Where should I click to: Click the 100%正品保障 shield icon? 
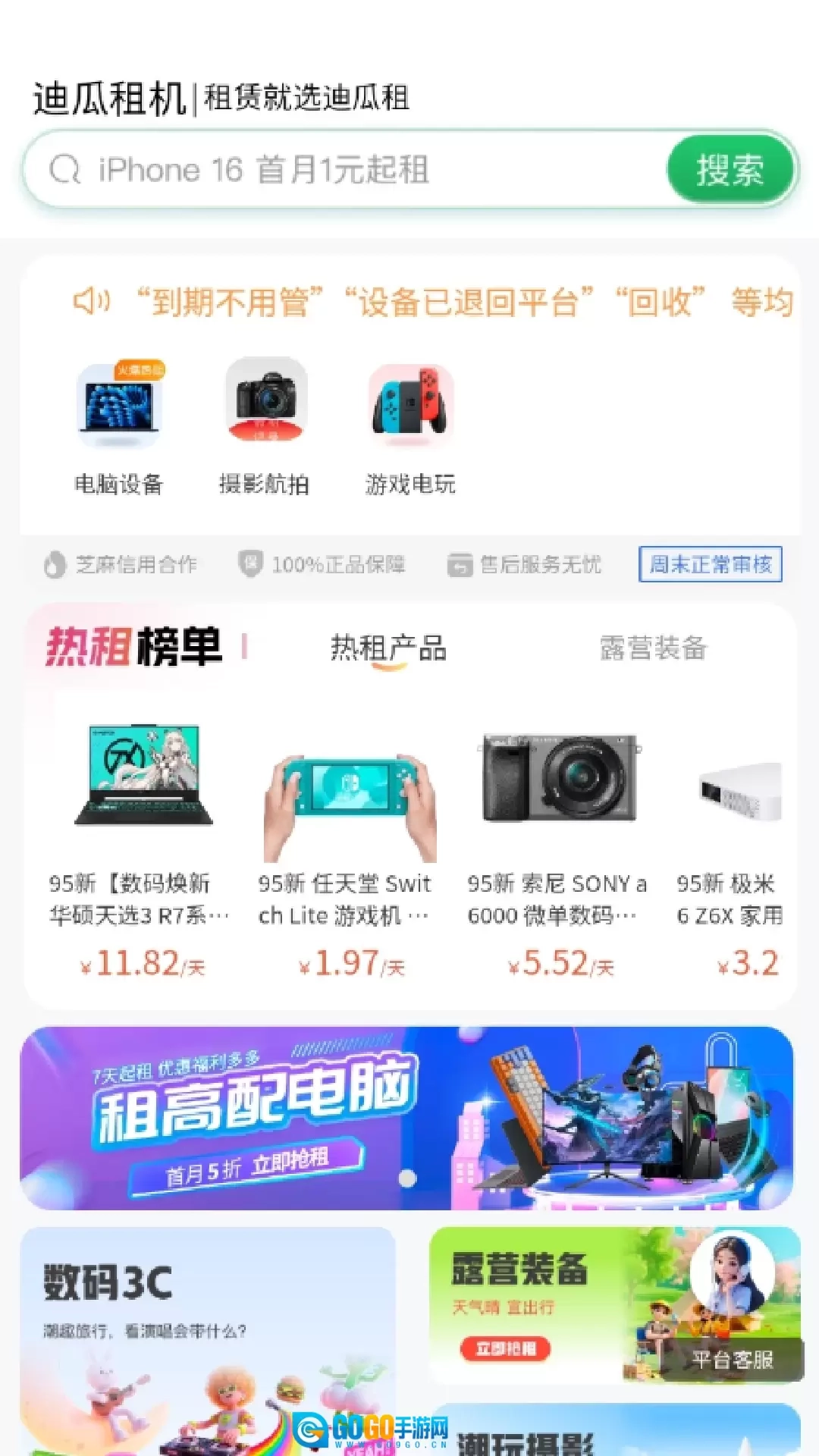pyautogui.click(x=250, y=565)
